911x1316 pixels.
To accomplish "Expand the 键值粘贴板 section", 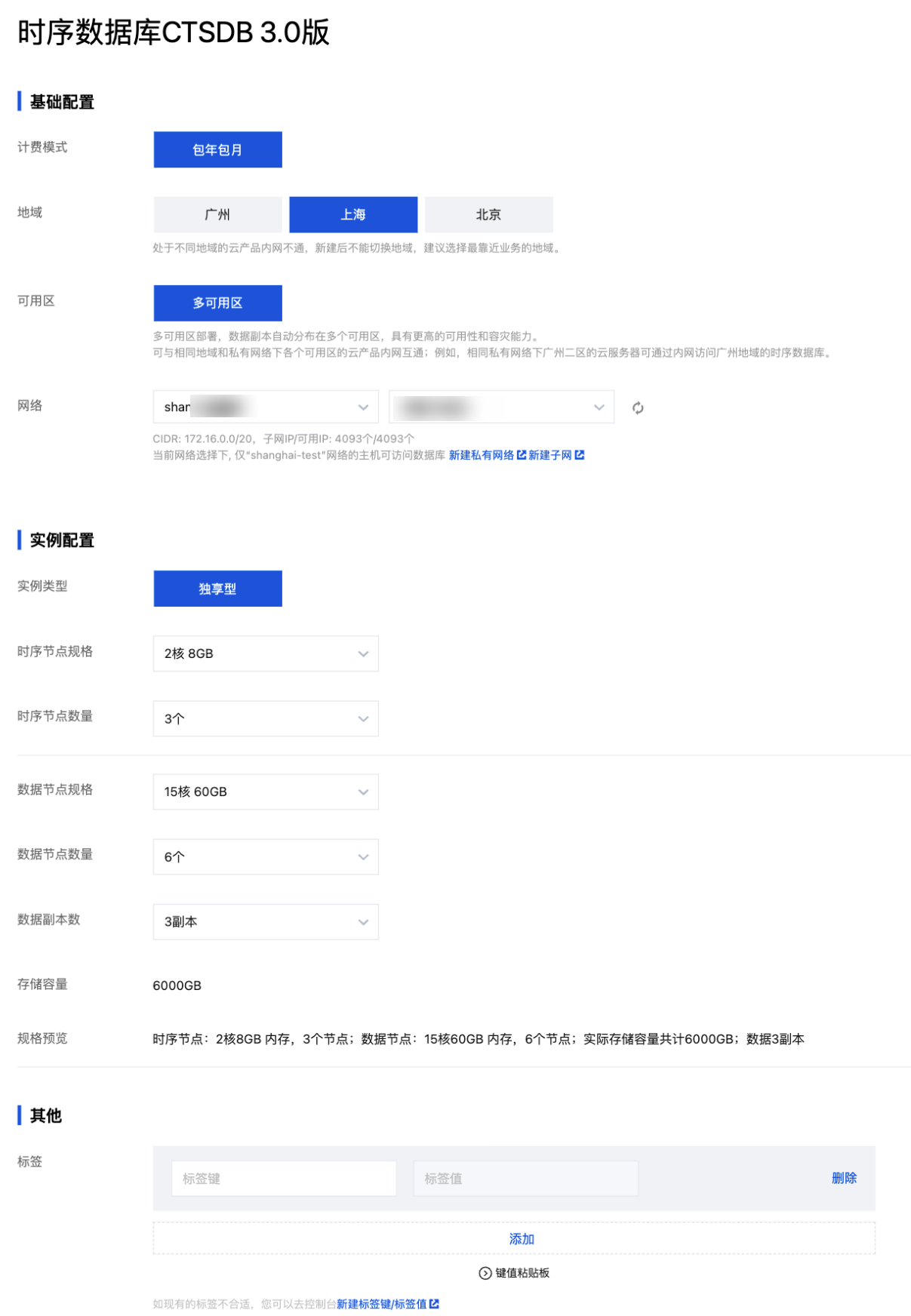I will pos(515,1273).
